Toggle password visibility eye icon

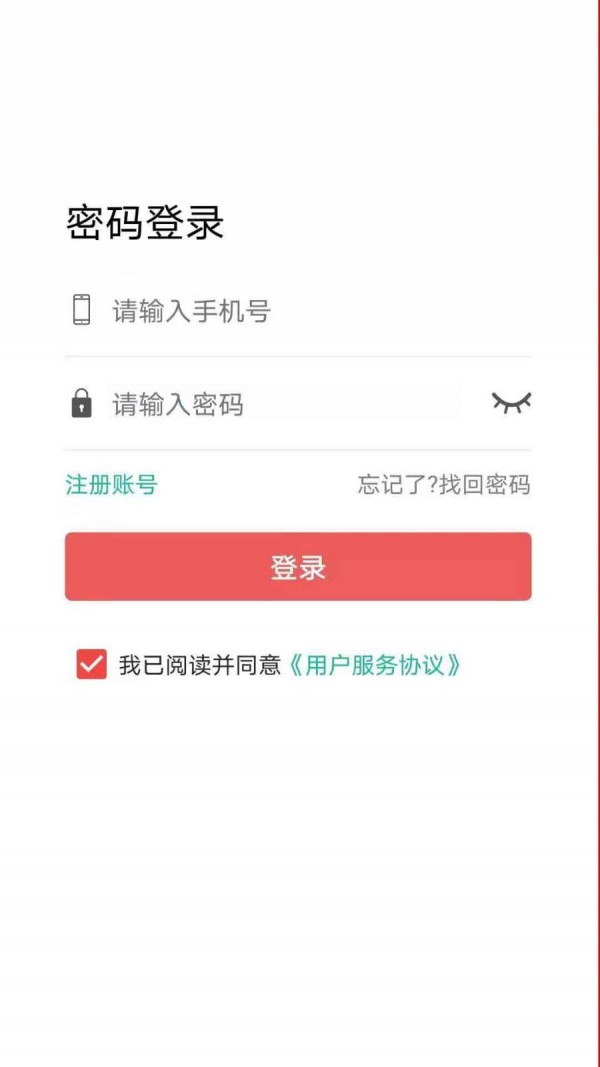coord(511,403)
